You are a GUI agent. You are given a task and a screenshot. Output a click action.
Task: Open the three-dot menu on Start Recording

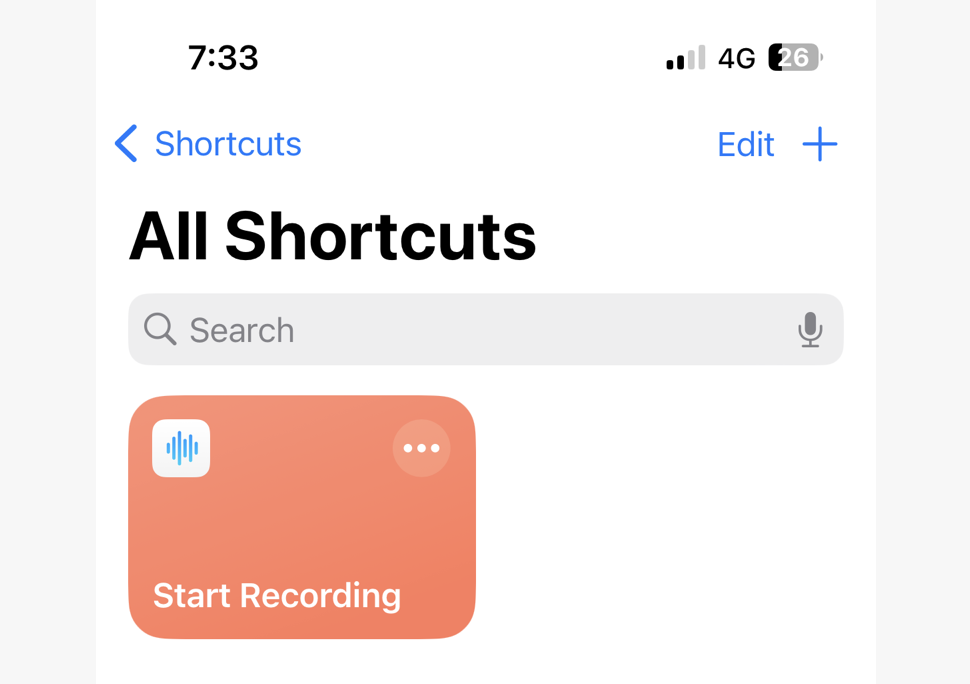[x=421, y=448]
